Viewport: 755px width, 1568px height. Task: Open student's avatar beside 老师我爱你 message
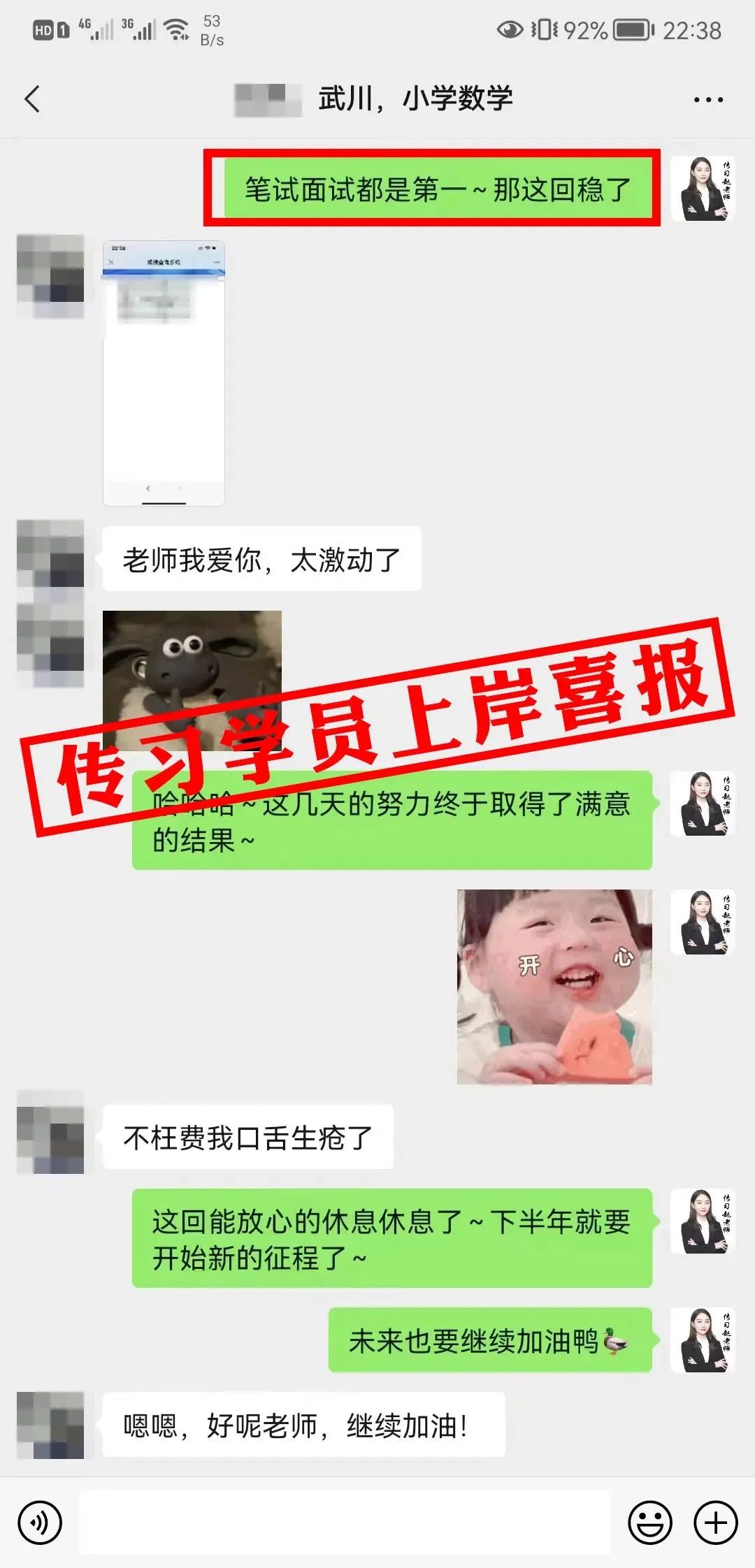[x=50, y=553]
